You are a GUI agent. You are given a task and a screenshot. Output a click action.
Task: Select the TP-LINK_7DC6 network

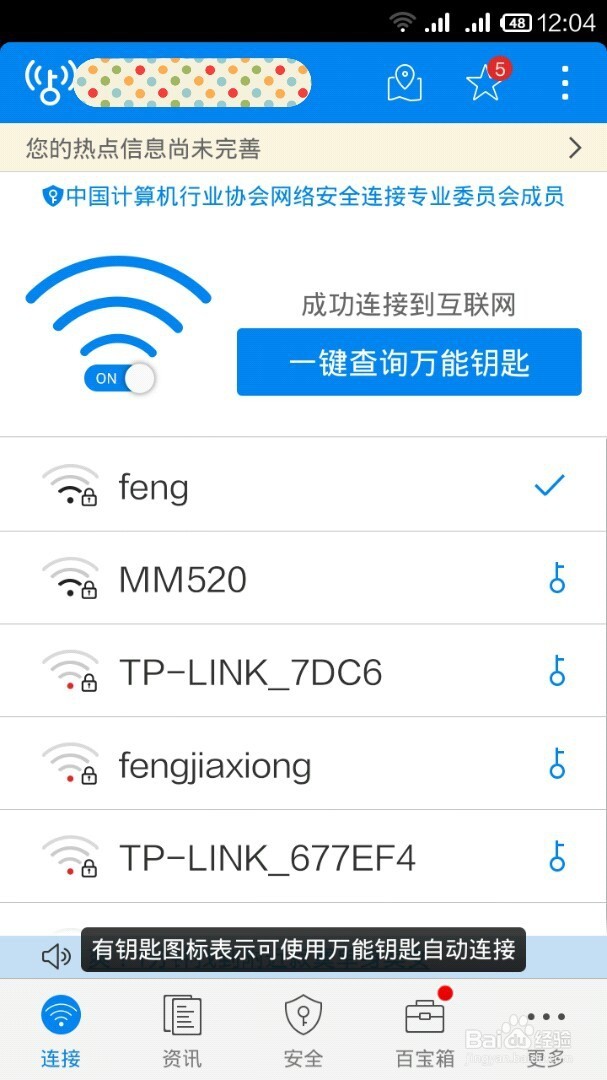coord(303,672)
